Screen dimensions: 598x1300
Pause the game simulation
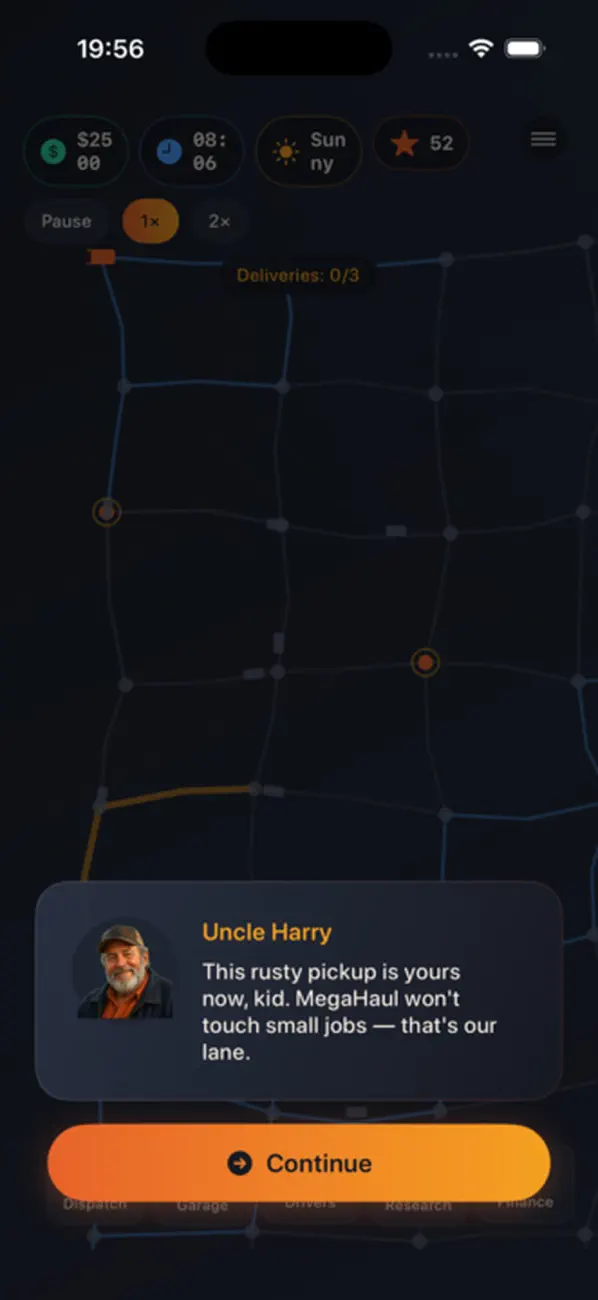(x=66, y=221)
